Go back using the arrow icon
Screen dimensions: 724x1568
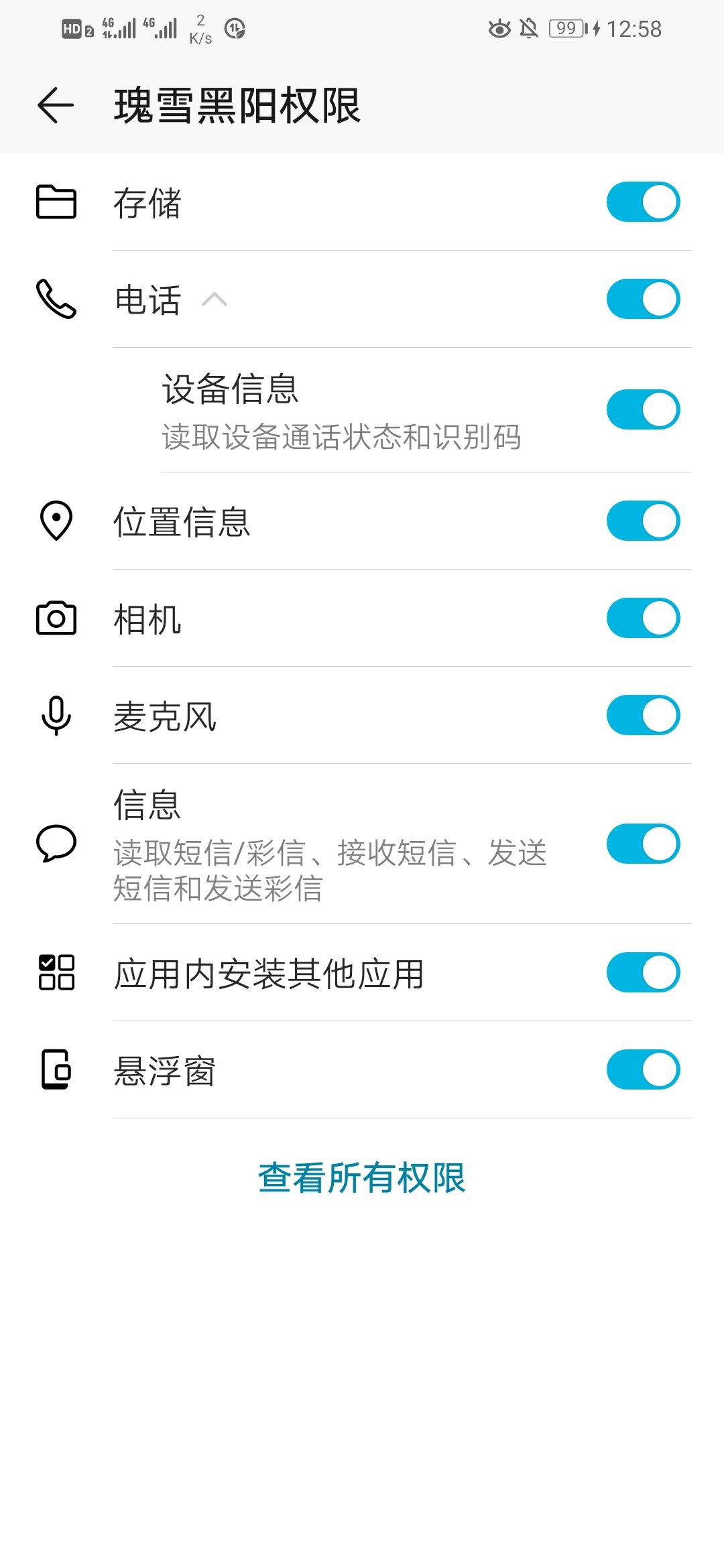click(56, 106)
